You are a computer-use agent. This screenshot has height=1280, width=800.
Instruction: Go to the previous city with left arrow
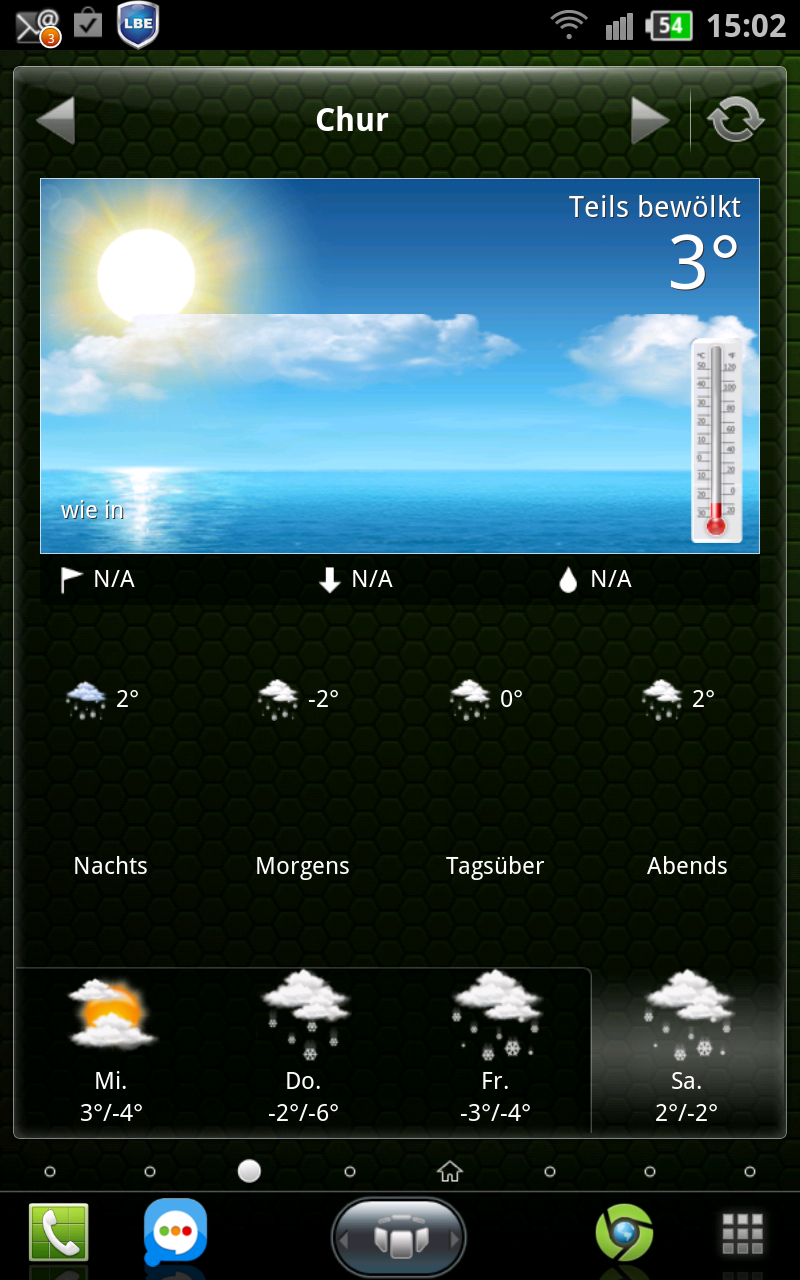tap(56, 121)
